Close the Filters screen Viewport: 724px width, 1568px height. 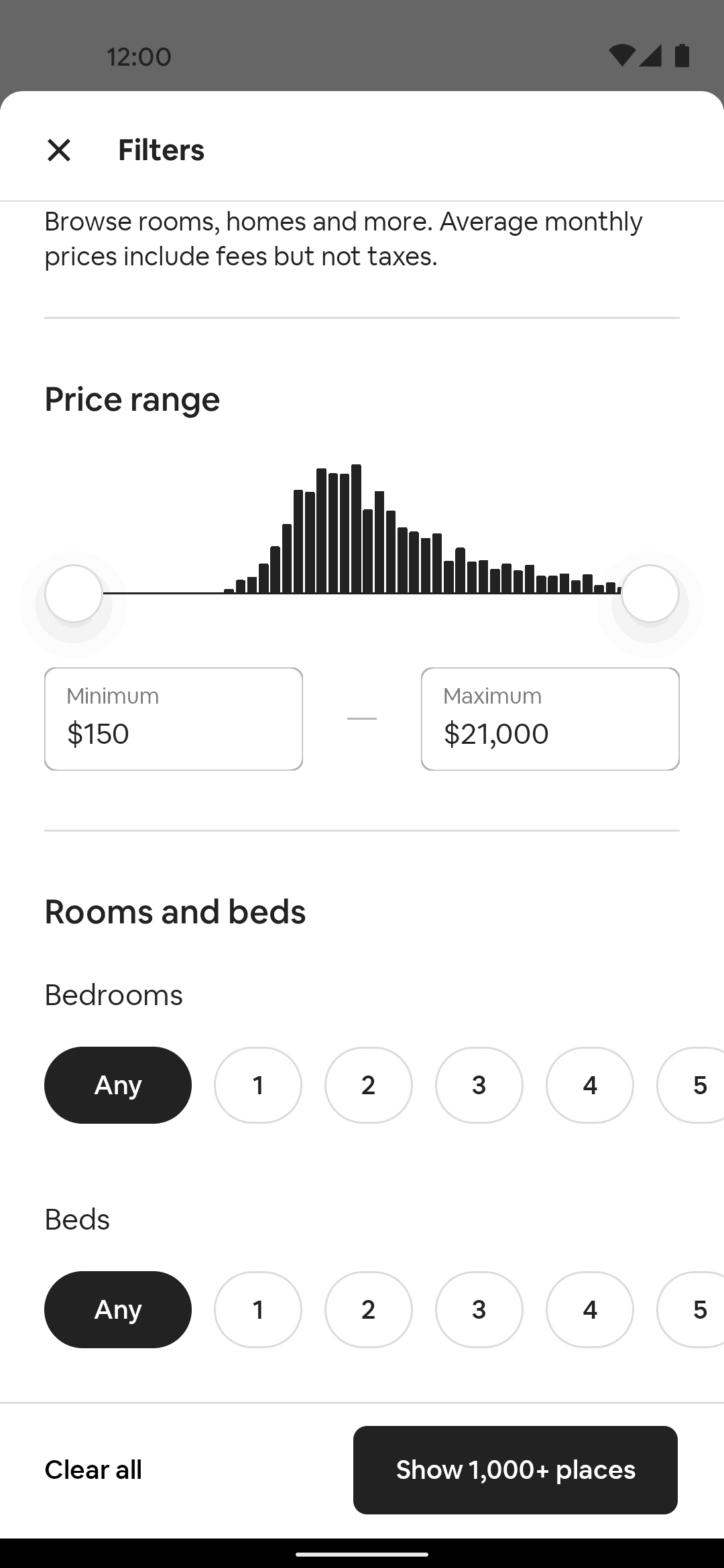point(59,149)
